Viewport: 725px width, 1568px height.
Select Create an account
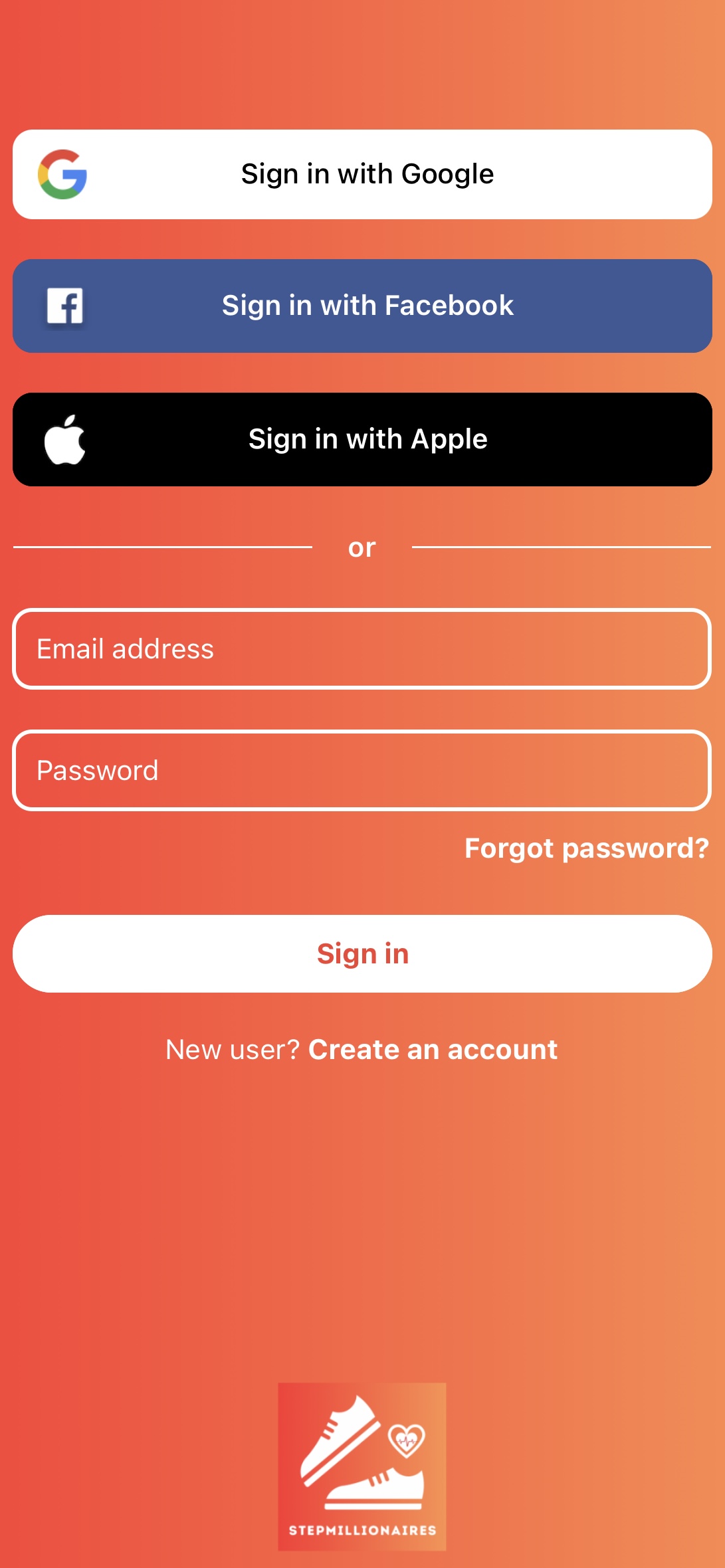432,1050
